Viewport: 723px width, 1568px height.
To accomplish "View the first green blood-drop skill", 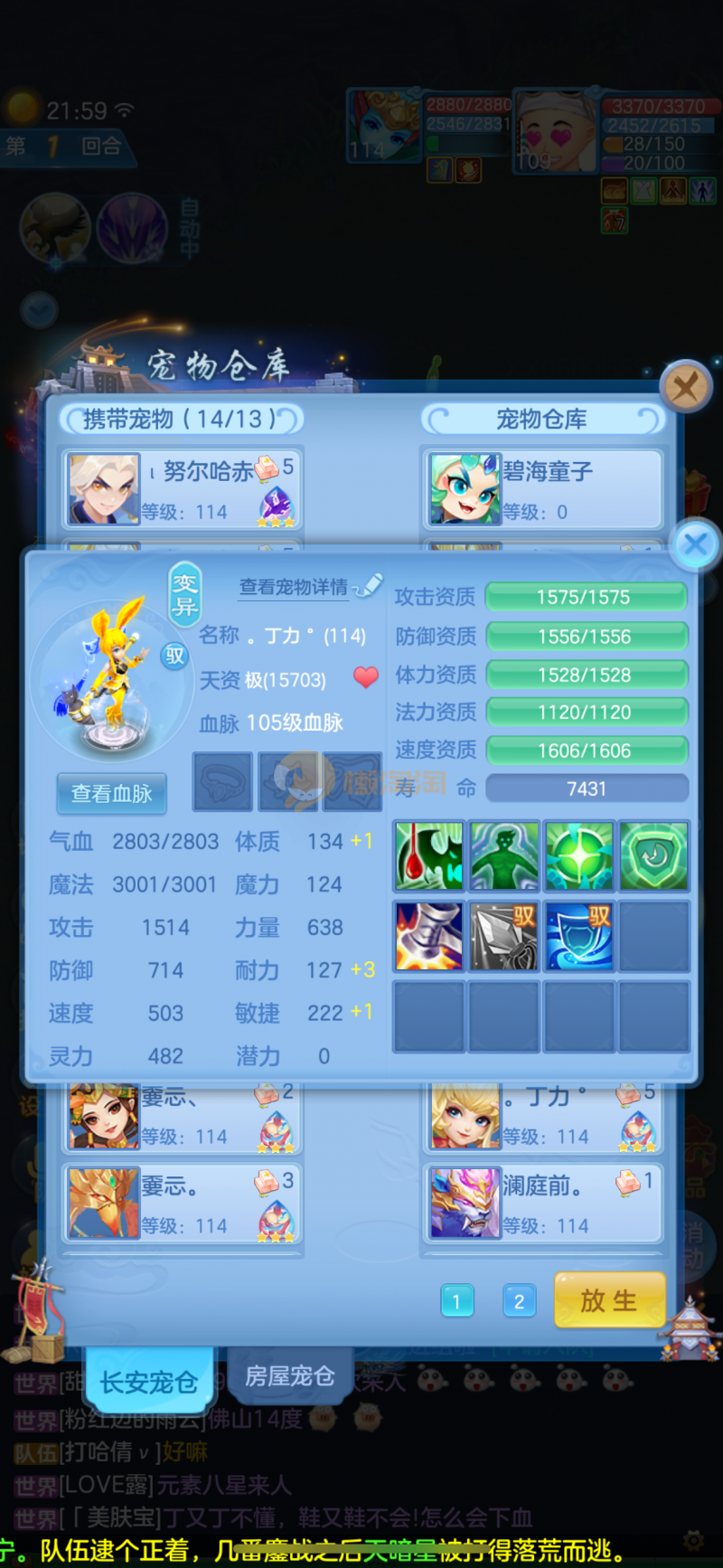I will (429, 855).
